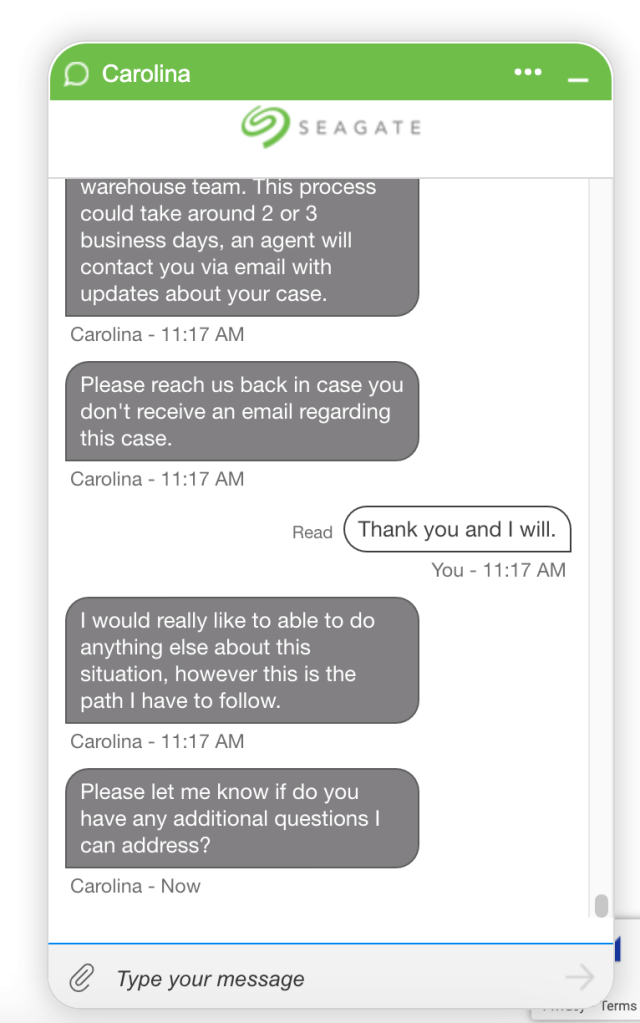The image size is (640, 1023).
Task: Open the Terms link
Action: (x=618, y=1006)
